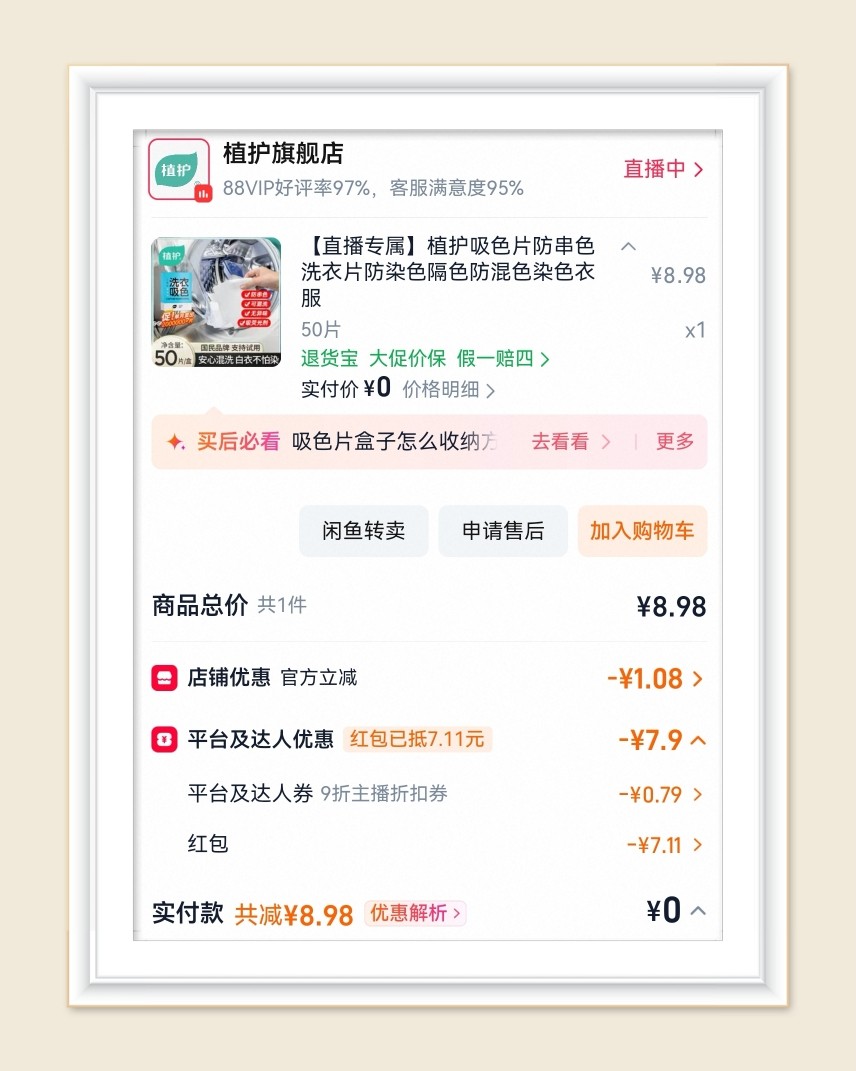
Task: Open 店铺优惠 -¥1.08 discount details
Action: coord(429,678)
